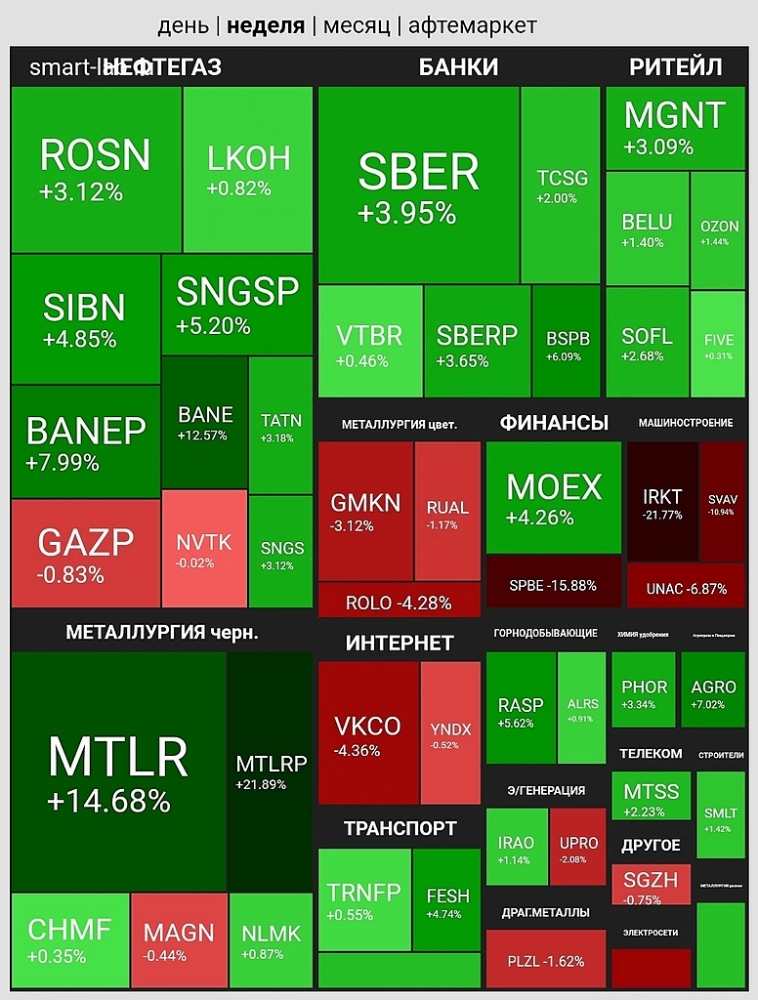
Task: Open the SBER tile
Action: click(x=418, y=185)
